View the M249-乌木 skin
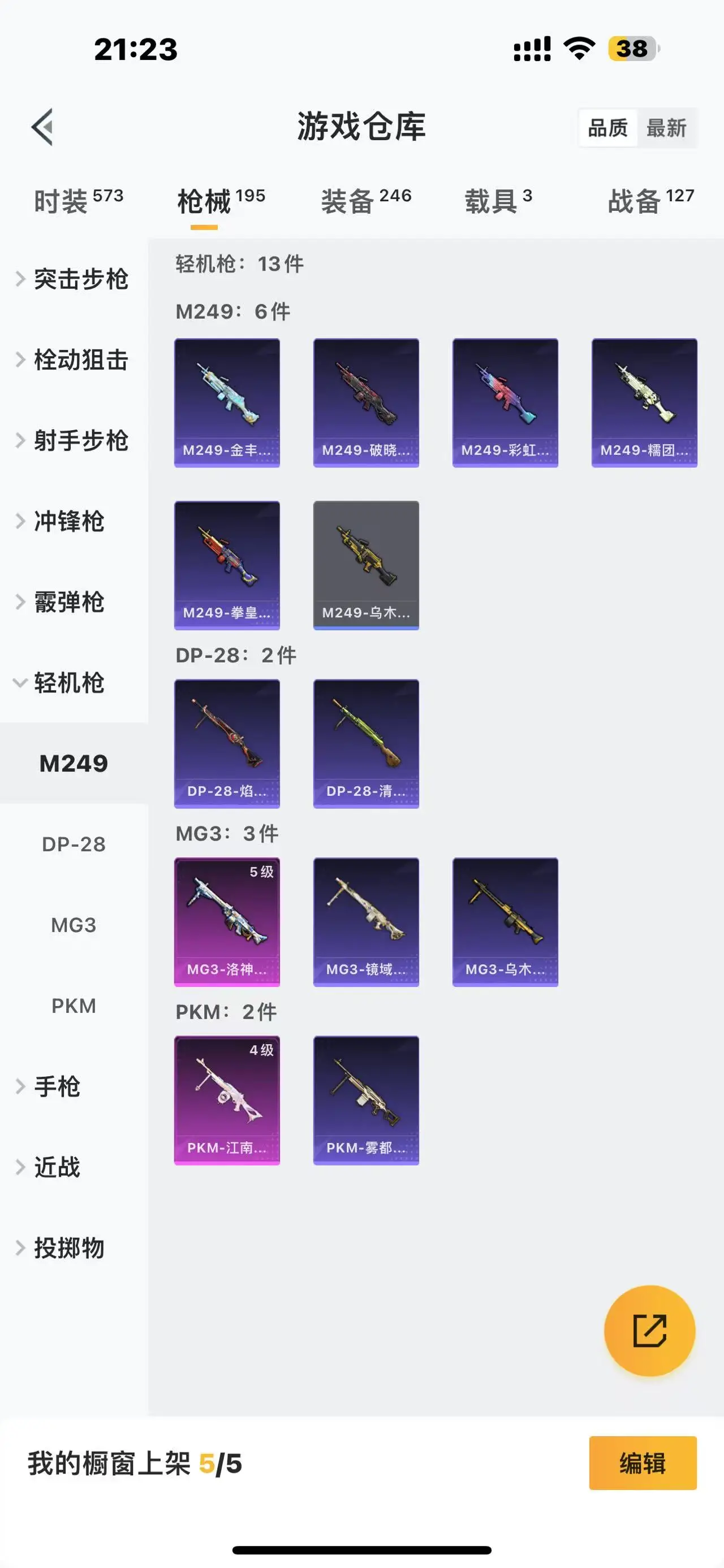The width and height of the screenshot is (724, 1568). [x=366, y=565]
